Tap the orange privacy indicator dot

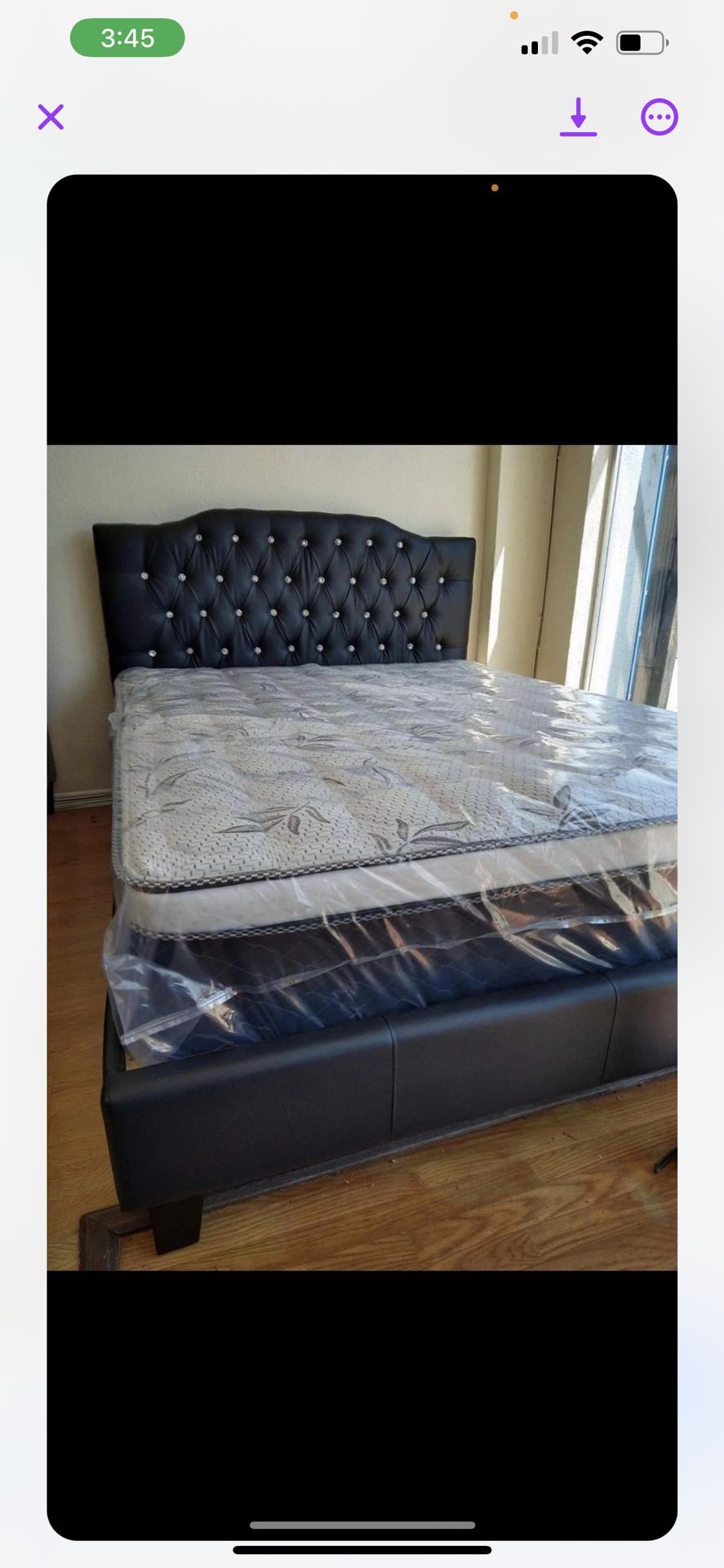(x=514, y=15)
